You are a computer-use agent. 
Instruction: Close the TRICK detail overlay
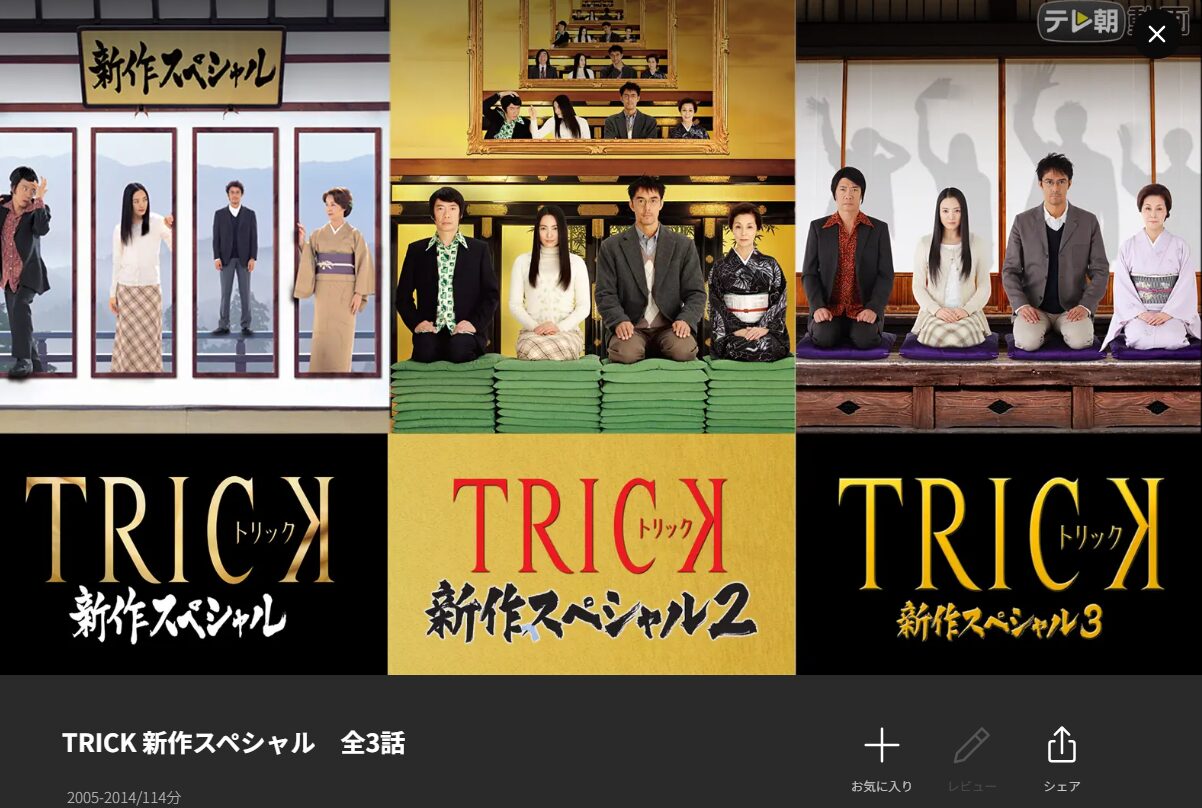(x=1156, y=35)
